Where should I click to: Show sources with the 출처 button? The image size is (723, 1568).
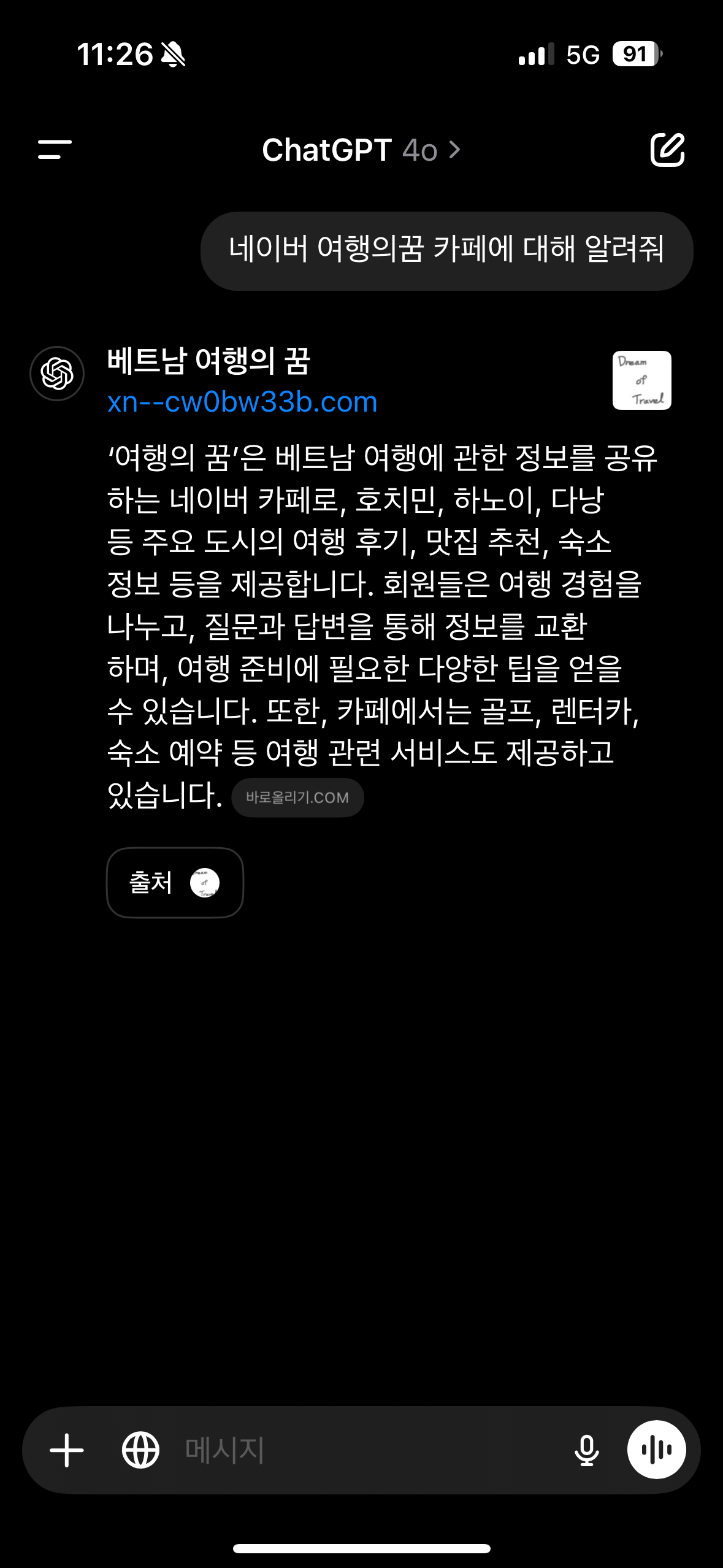(x=175, y=883)
